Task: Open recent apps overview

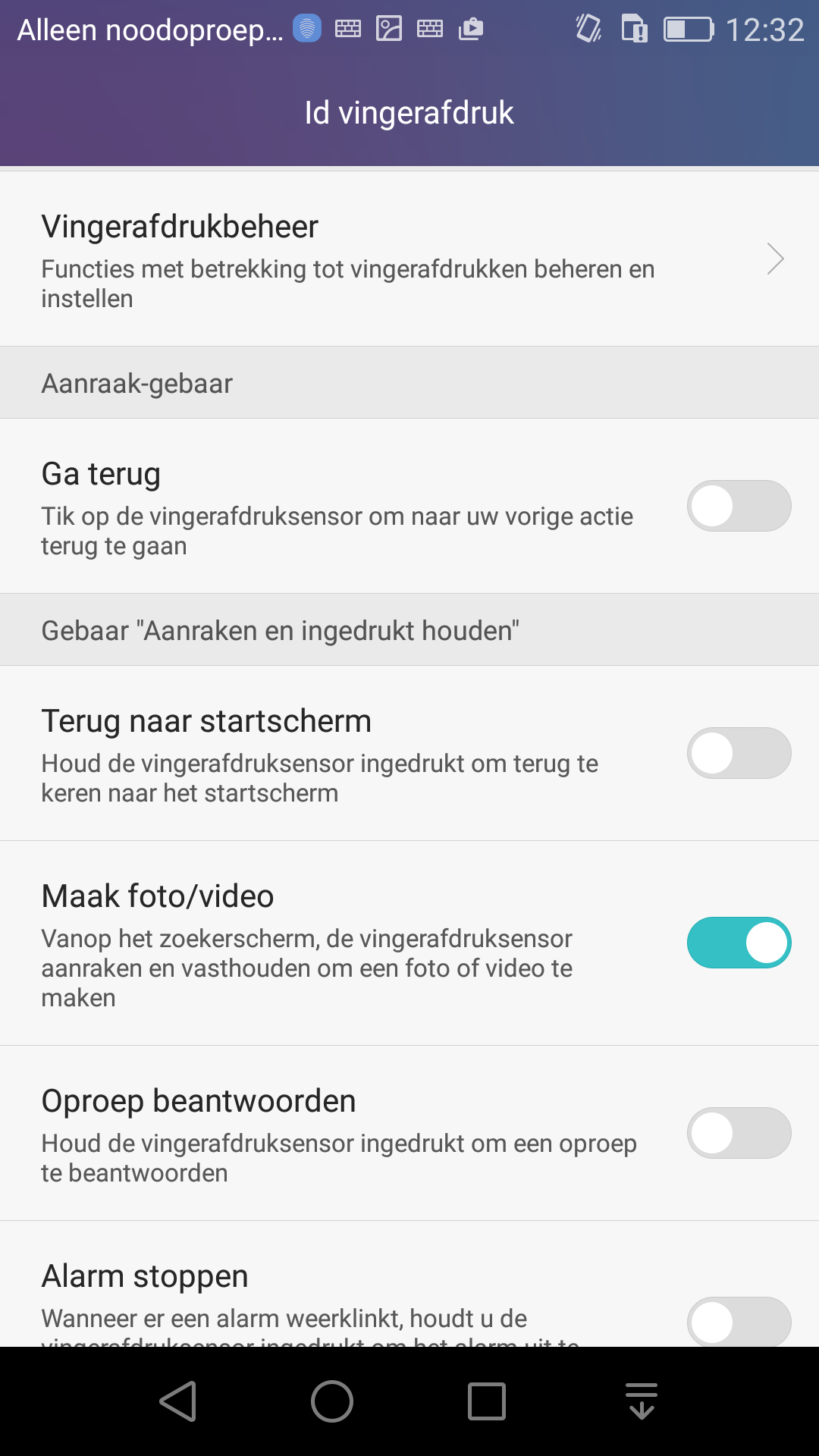Action: pyautogui.click(x=487, y=1401)
